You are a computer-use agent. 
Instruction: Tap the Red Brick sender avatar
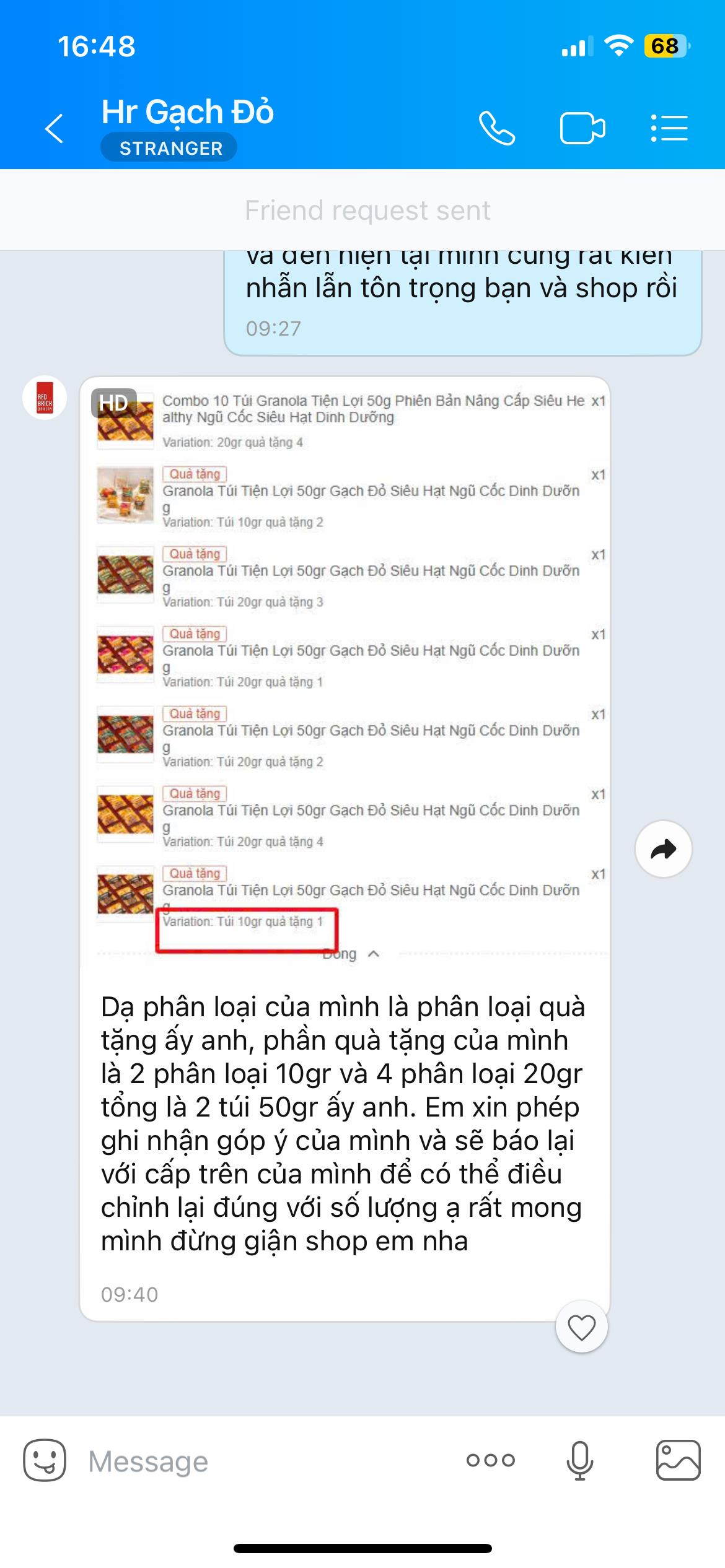click(45, 398)
